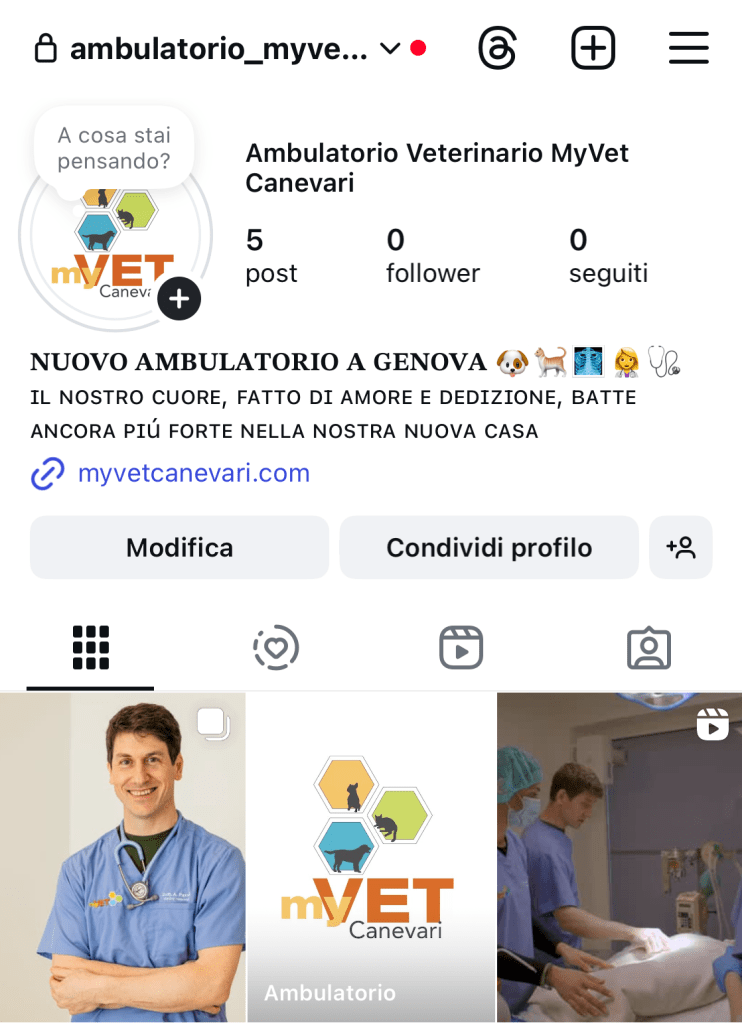Switch to the tagged photos tab
This screenshot has height=1023, width=742.
(x=648, y=648)
